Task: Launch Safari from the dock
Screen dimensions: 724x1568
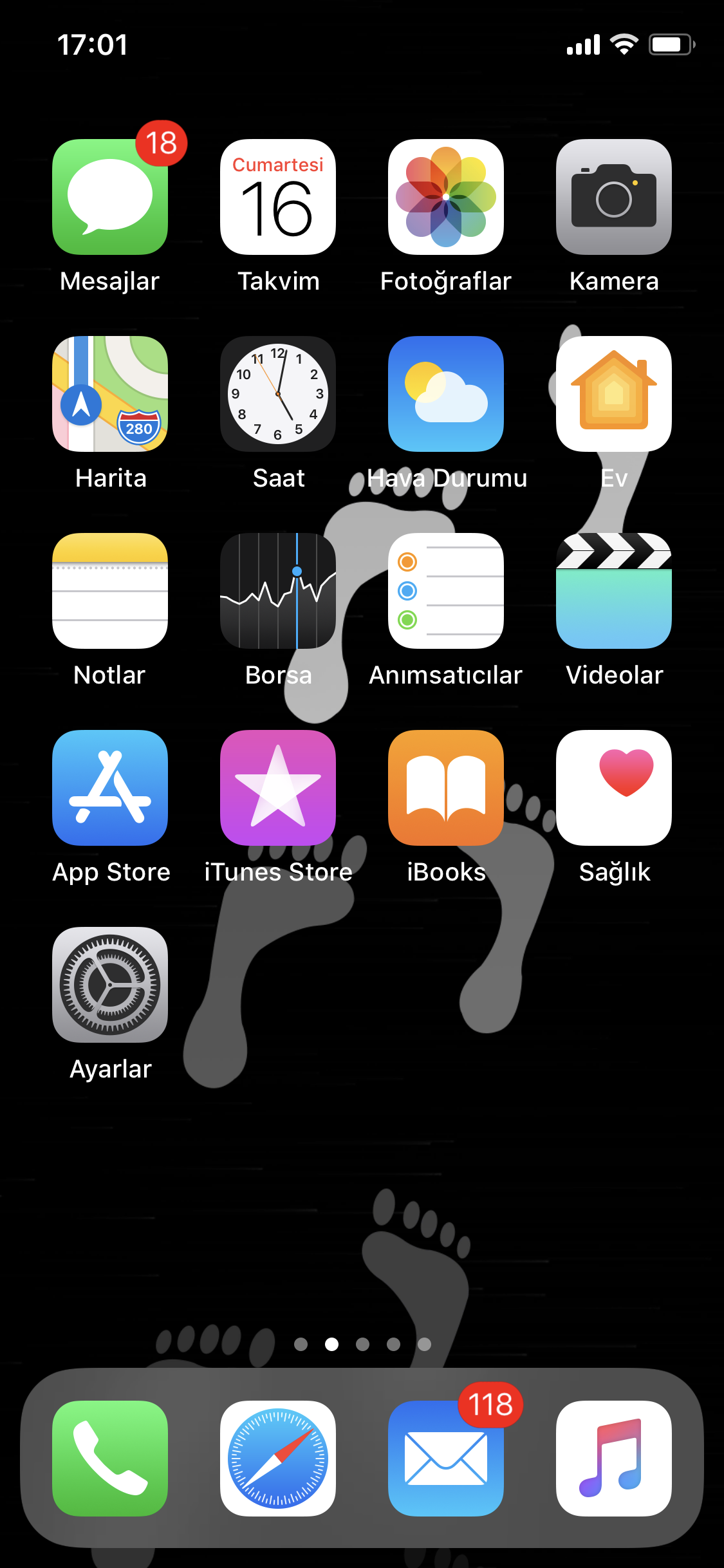Action: coord(278,1459)
